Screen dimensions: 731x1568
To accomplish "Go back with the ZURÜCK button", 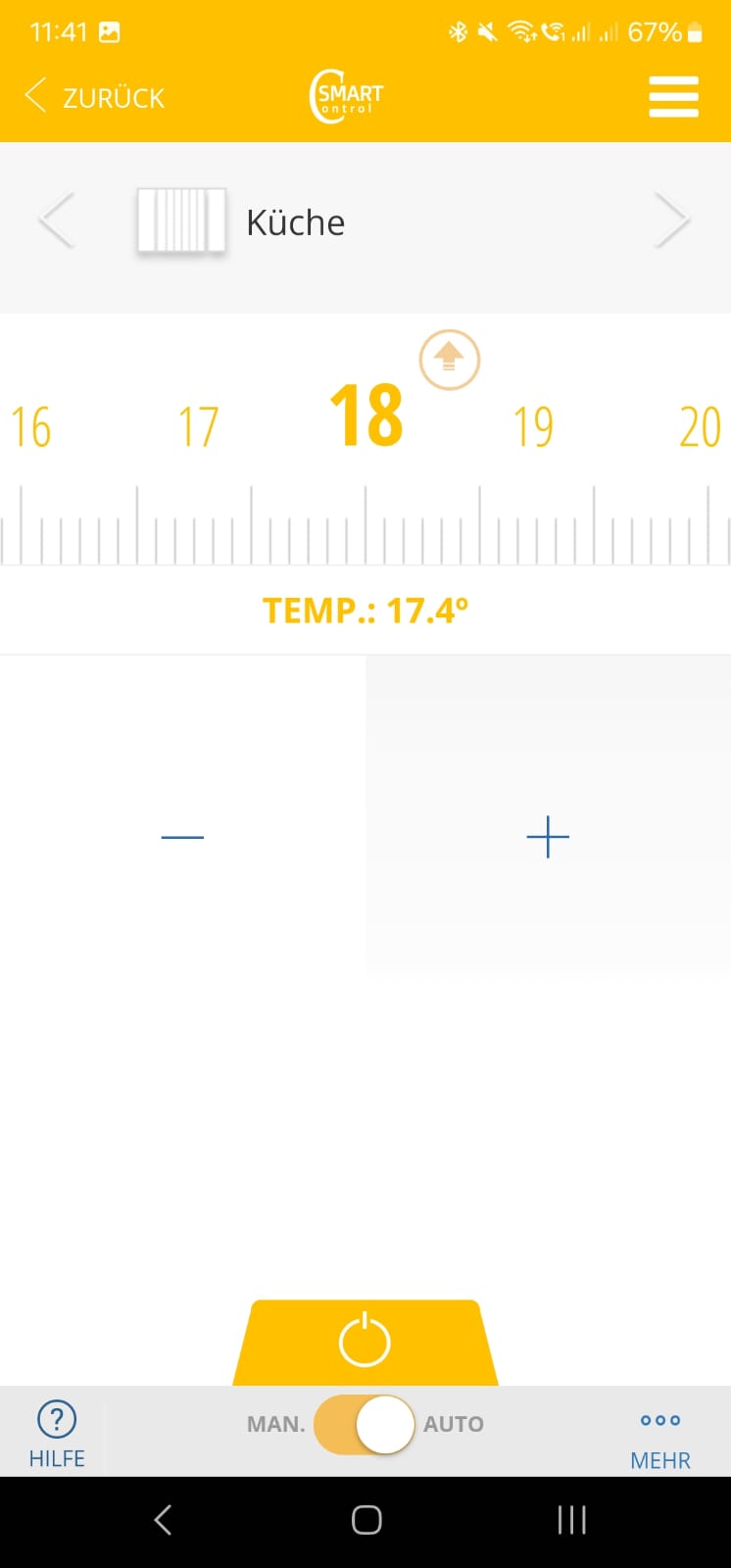I will click(x=94, y=97).
